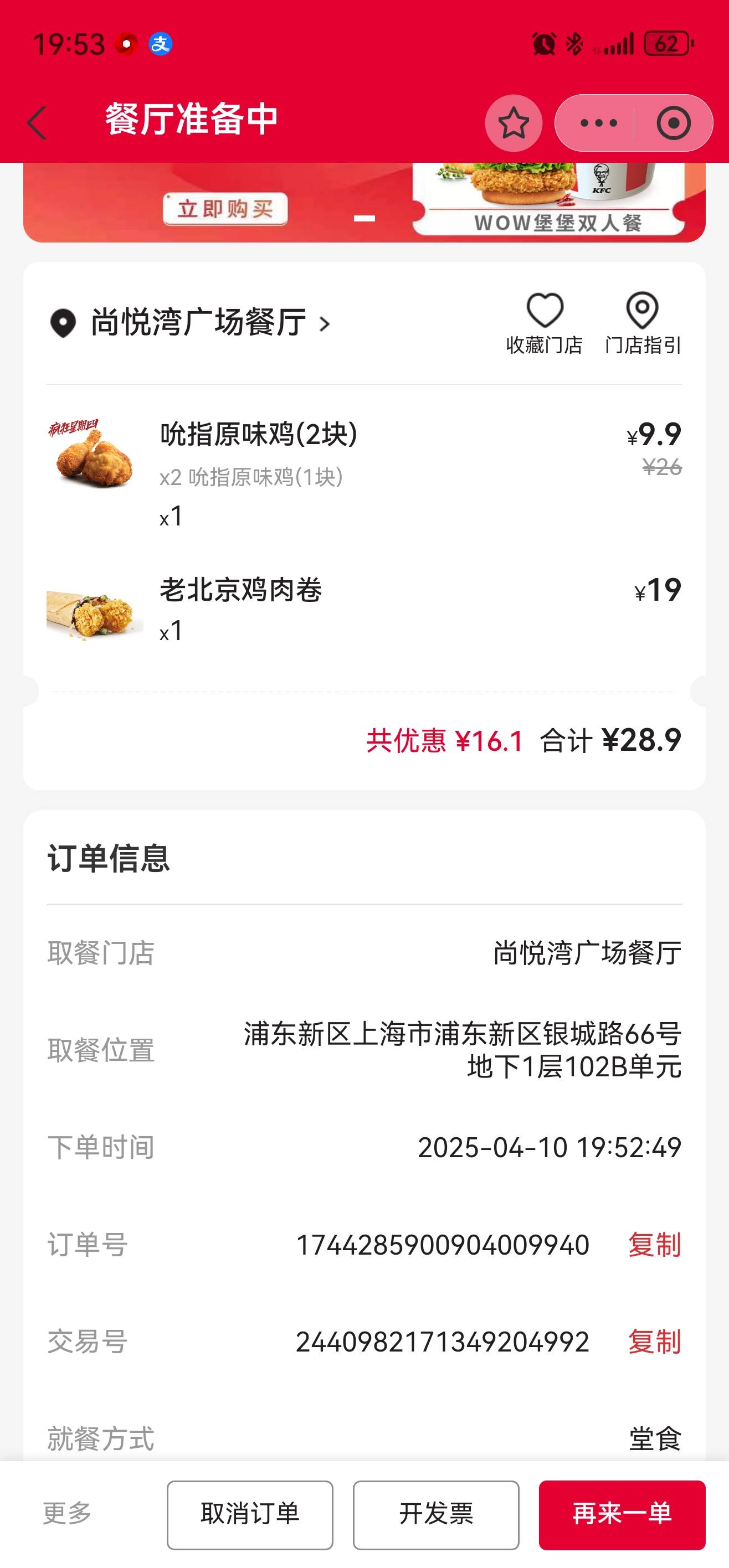The width and height of the screenshot is (729, 1568).
Task: Request an invoice with 开发票
Action: [436, 1514]
